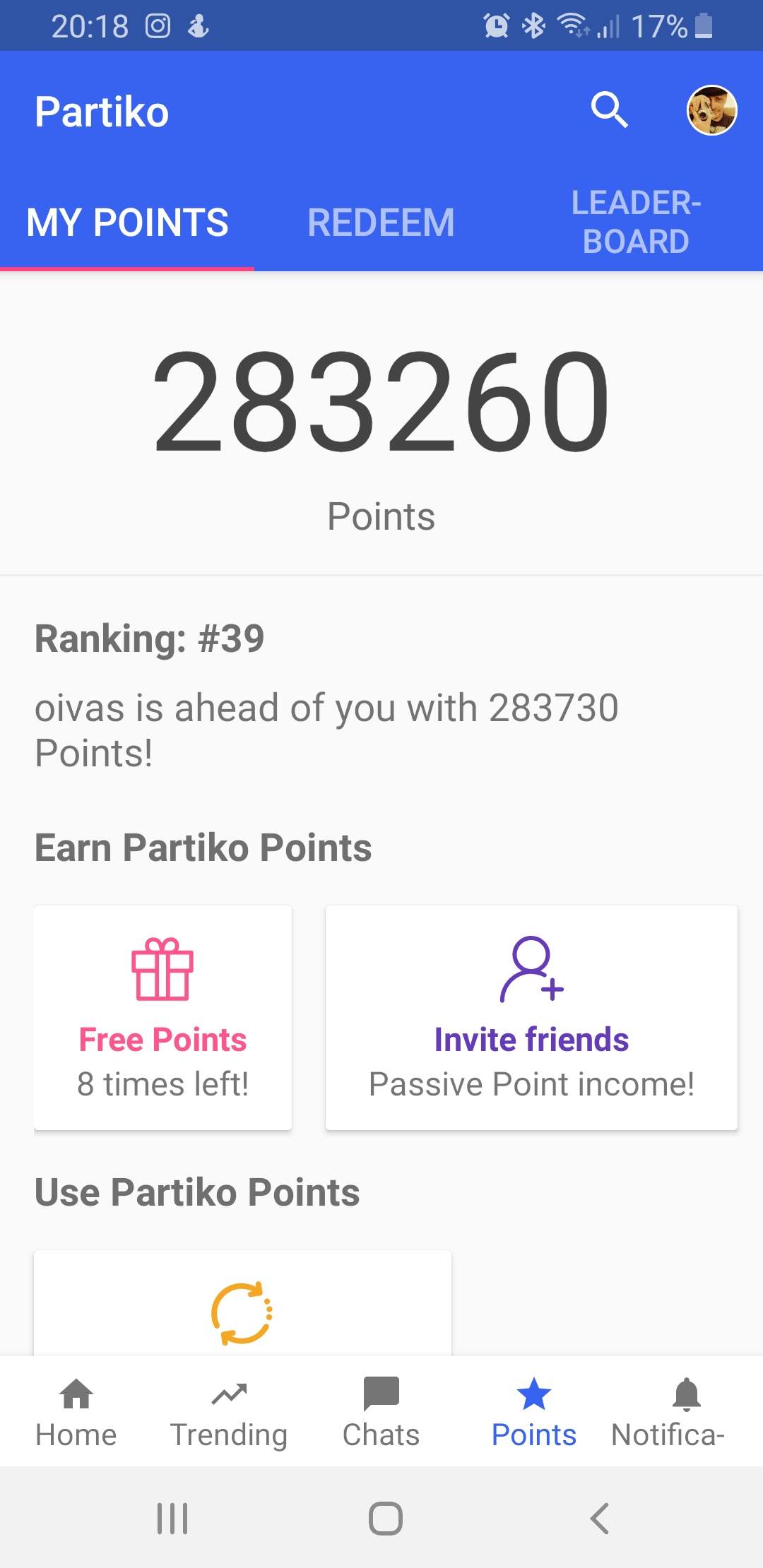Claim the Free Points card

(163, 1018)
